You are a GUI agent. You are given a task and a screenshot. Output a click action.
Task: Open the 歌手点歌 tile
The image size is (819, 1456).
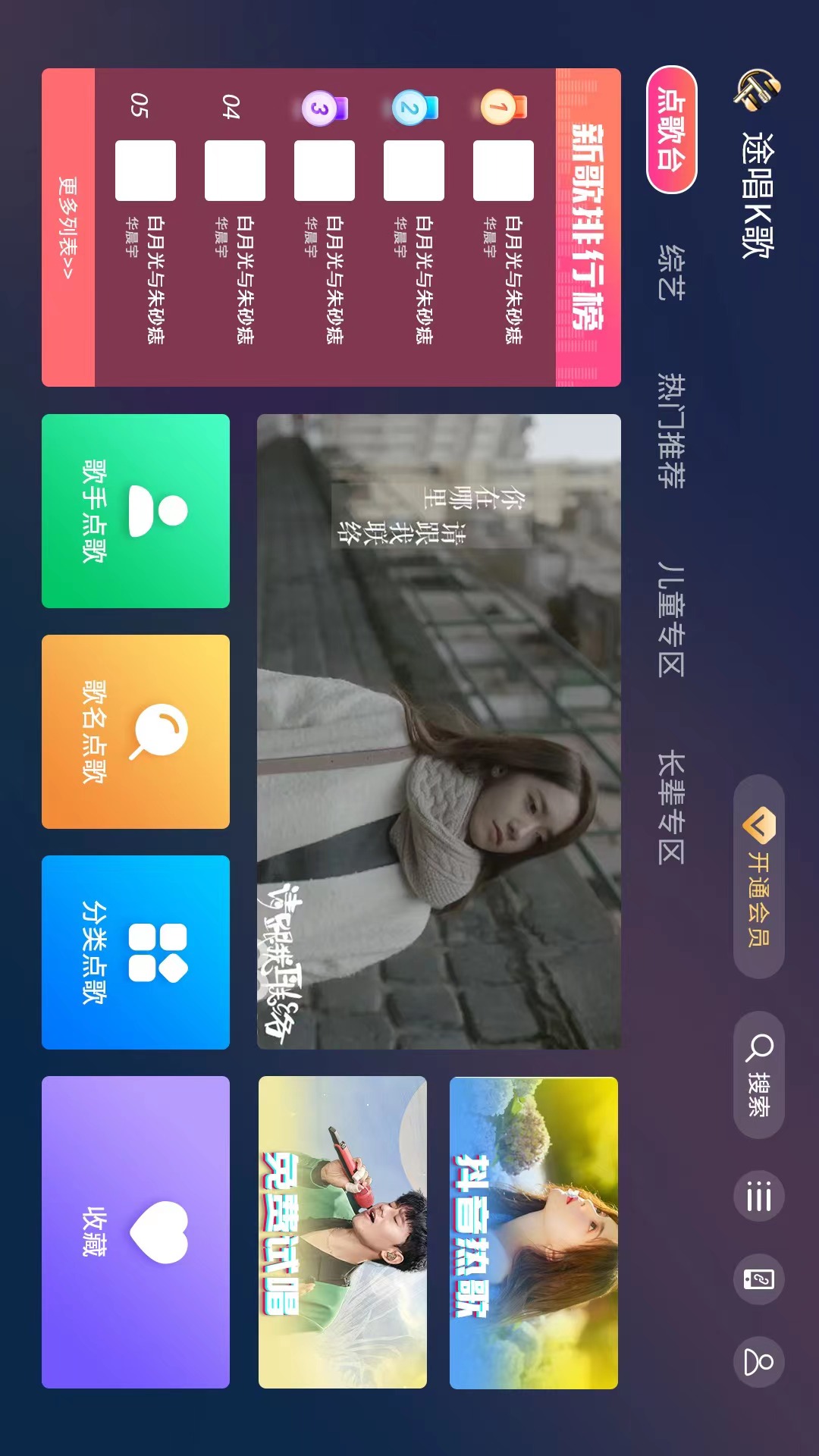click(136, 511)
